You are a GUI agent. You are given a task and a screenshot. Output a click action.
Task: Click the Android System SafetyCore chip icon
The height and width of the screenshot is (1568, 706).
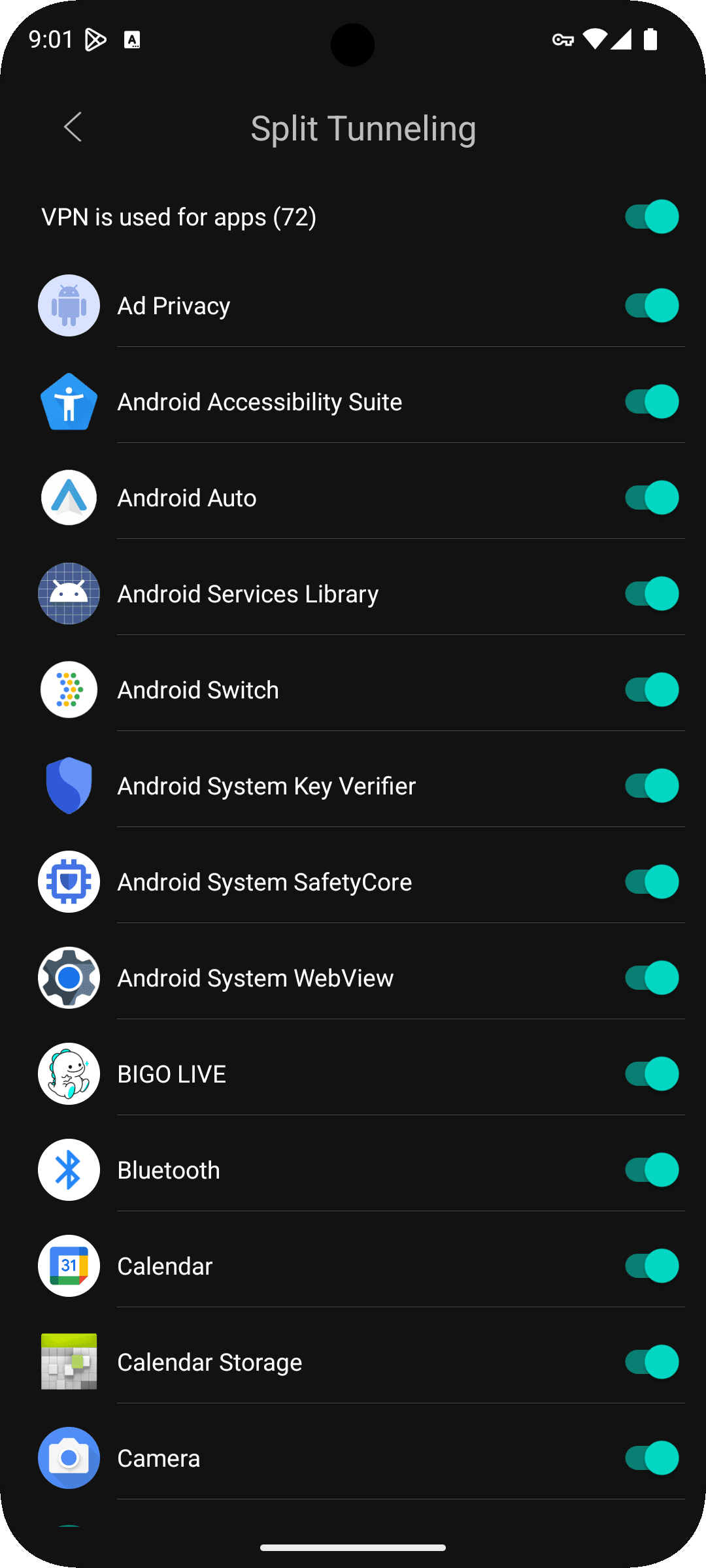(x=69, y=881)
